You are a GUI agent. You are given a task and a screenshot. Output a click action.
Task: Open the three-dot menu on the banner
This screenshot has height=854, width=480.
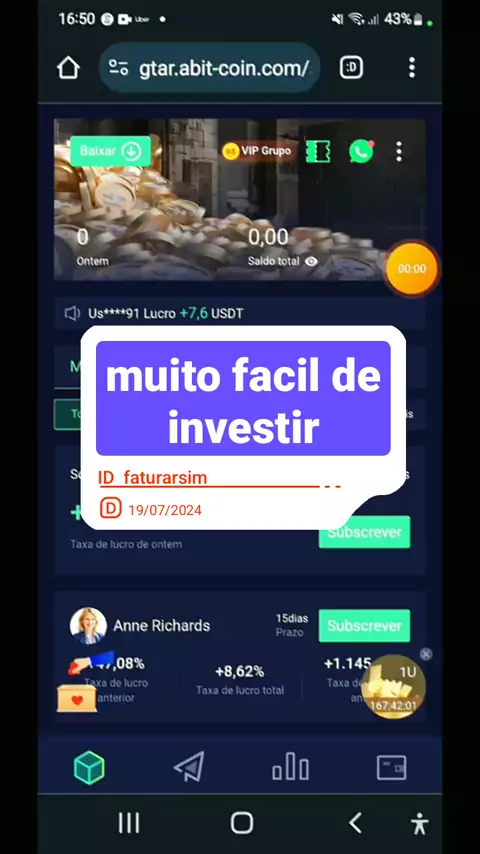click(x=399, y=151)
